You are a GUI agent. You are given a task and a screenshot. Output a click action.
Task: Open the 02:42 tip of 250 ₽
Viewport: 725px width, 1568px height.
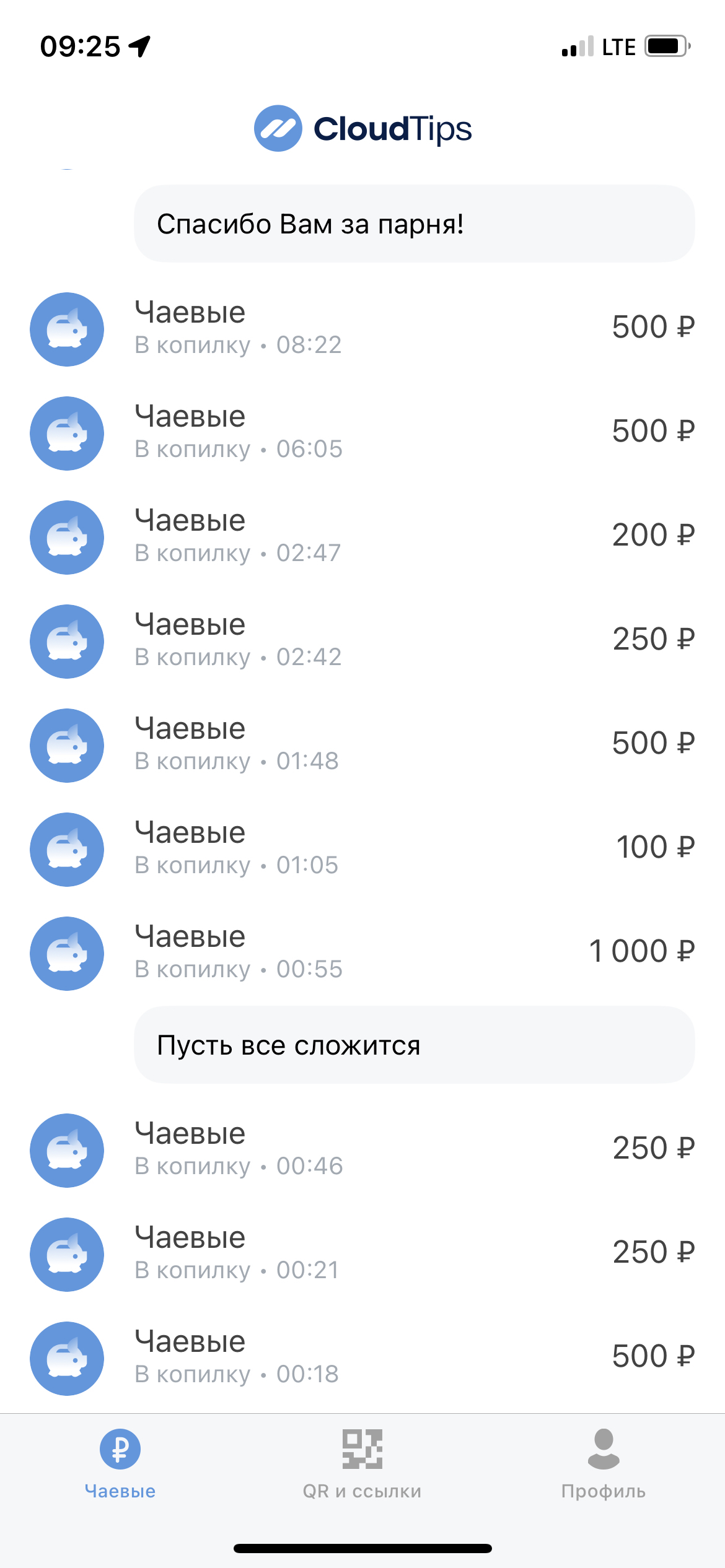coord(362,641)
